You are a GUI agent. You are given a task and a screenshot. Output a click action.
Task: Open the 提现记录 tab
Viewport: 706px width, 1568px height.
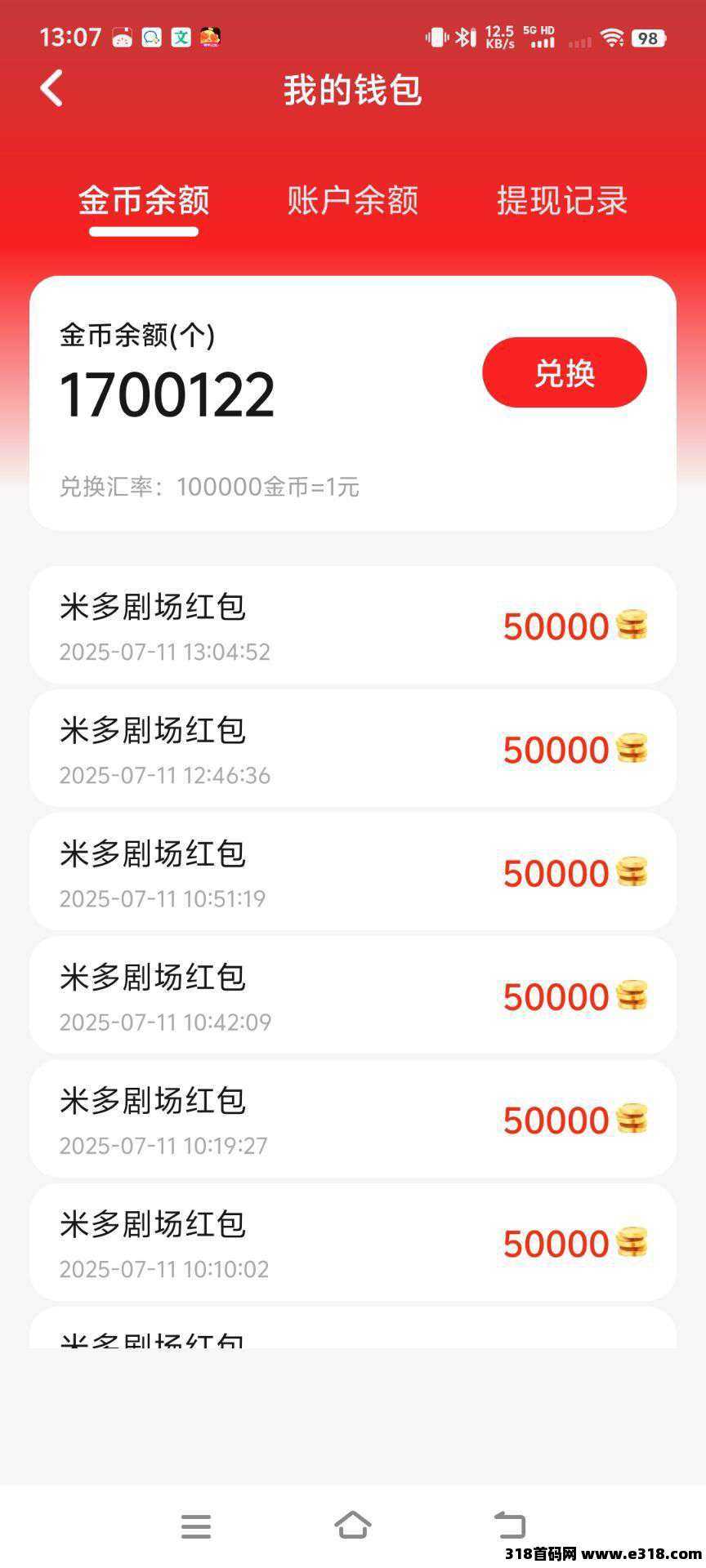tap(561, 201)
